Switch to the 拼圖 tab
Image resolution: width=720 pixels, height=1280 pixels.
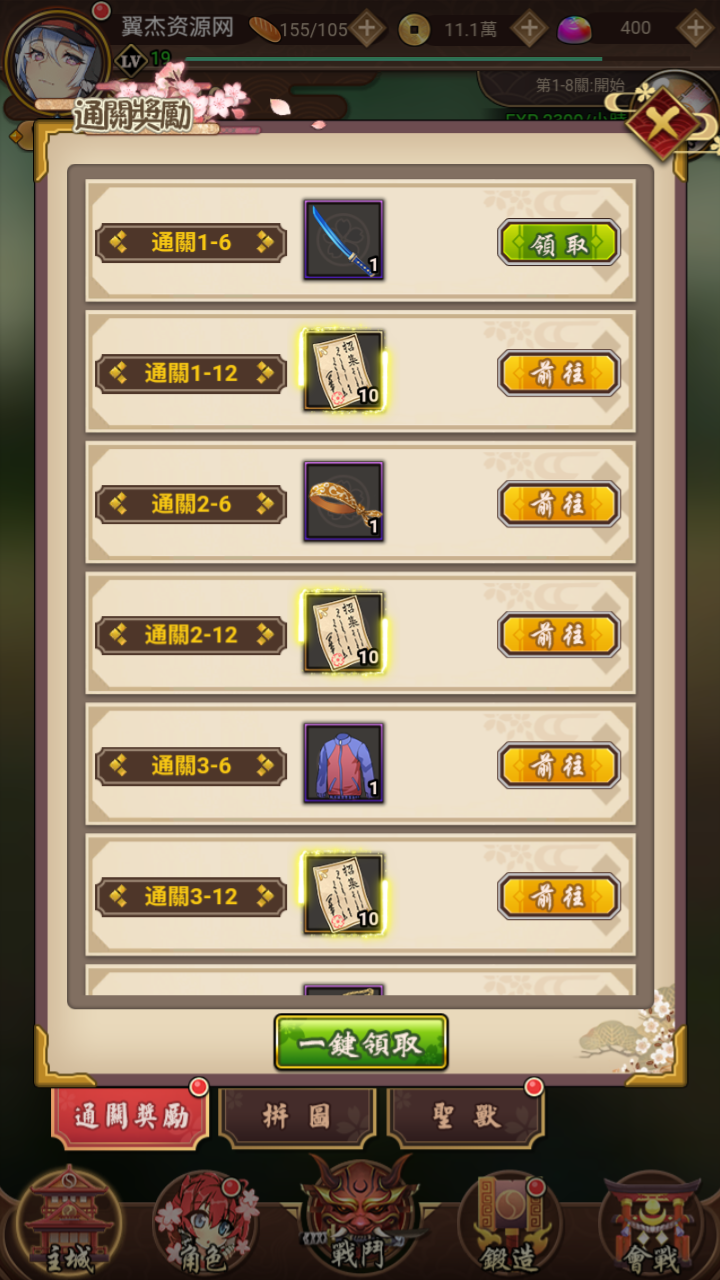coord(297,1118)
